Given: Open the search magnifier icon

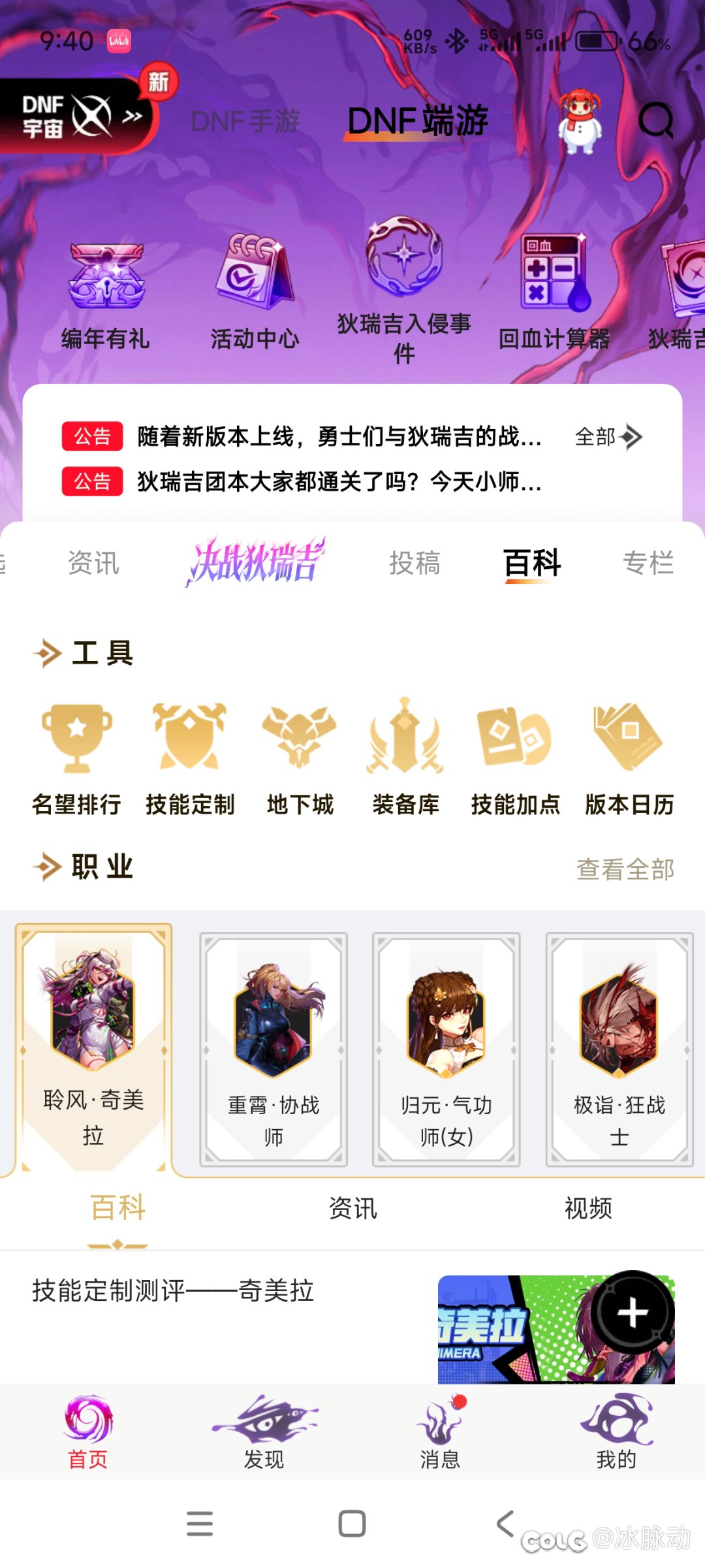Looking at the screenshot, I should [655, 121].
